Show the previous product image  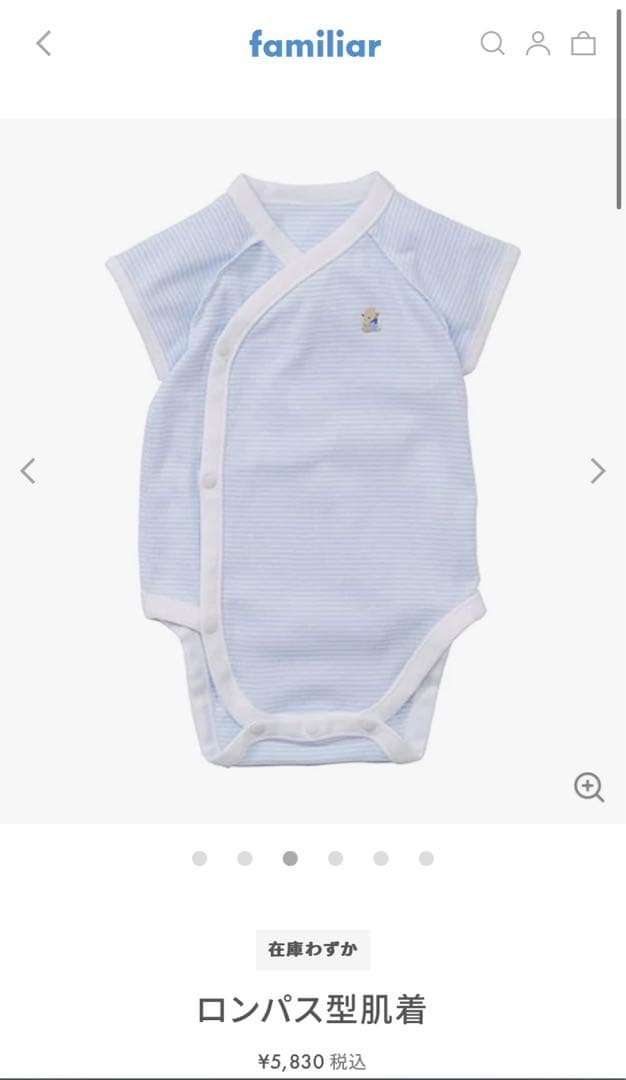(28, 470)
